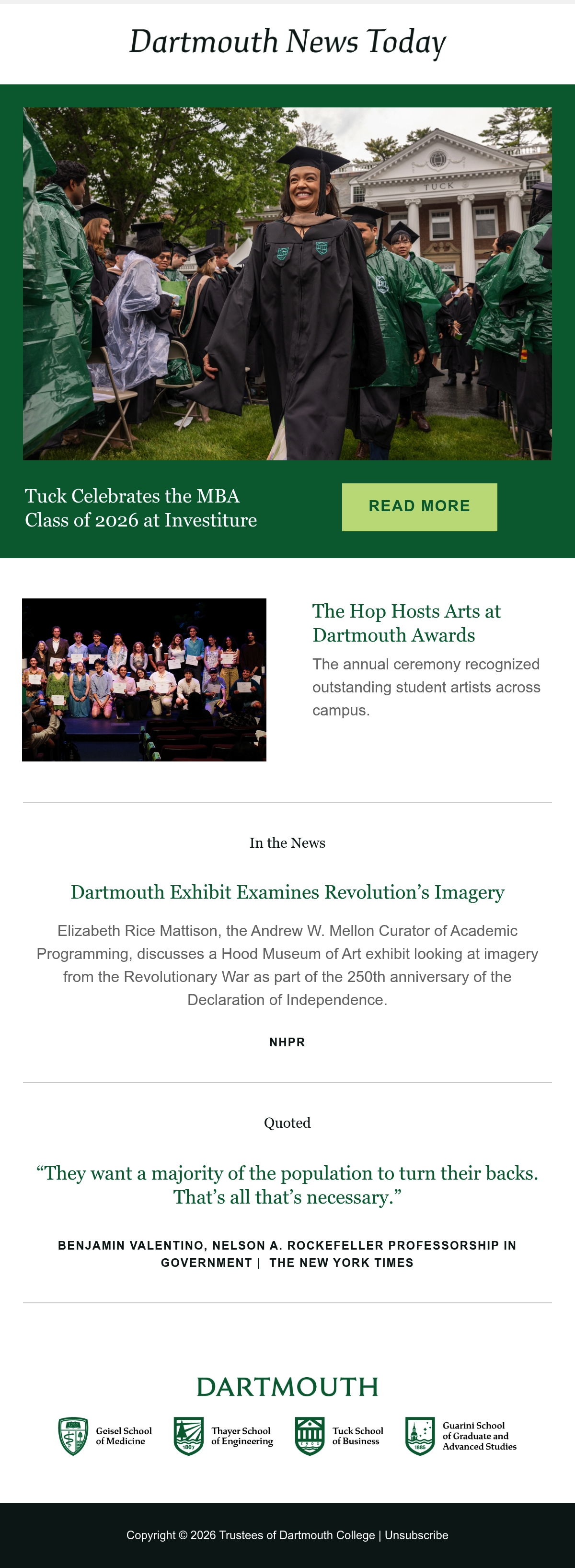Image resolution: width=575 pixels, height=1568 pixels.
Task: Open the Tuck investiture graduation photo
Action: 287,284
